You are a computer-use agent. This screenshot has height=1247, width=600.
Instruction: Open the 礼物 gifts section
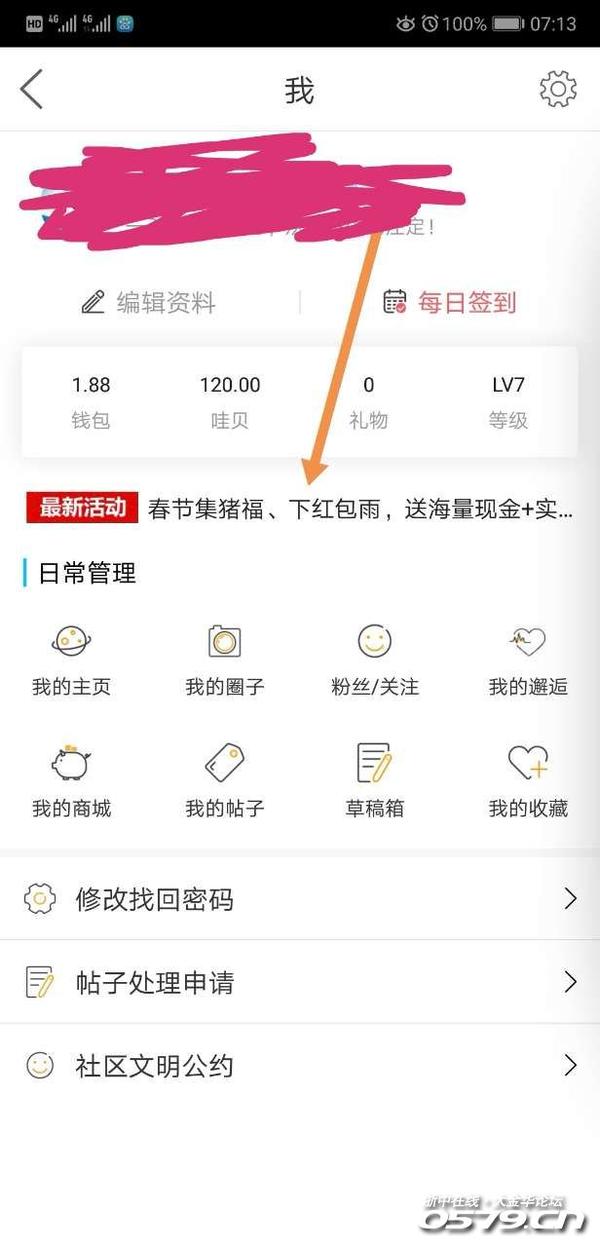tap(369, 402)
